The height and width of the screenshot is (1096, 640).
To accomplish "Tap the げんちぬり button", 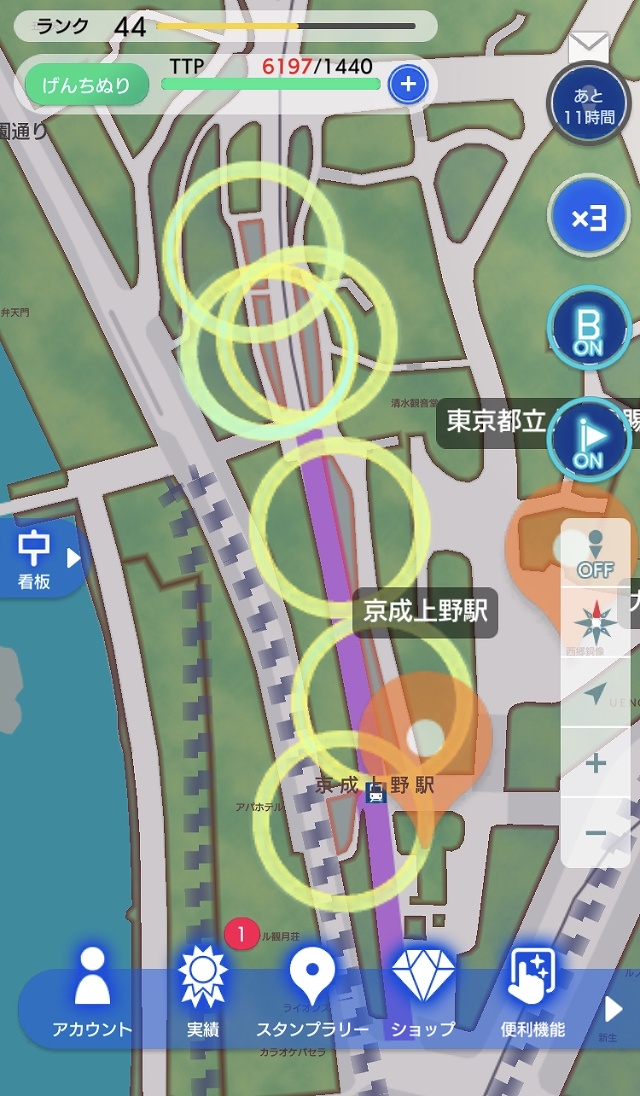I will (x=87, y=85).
